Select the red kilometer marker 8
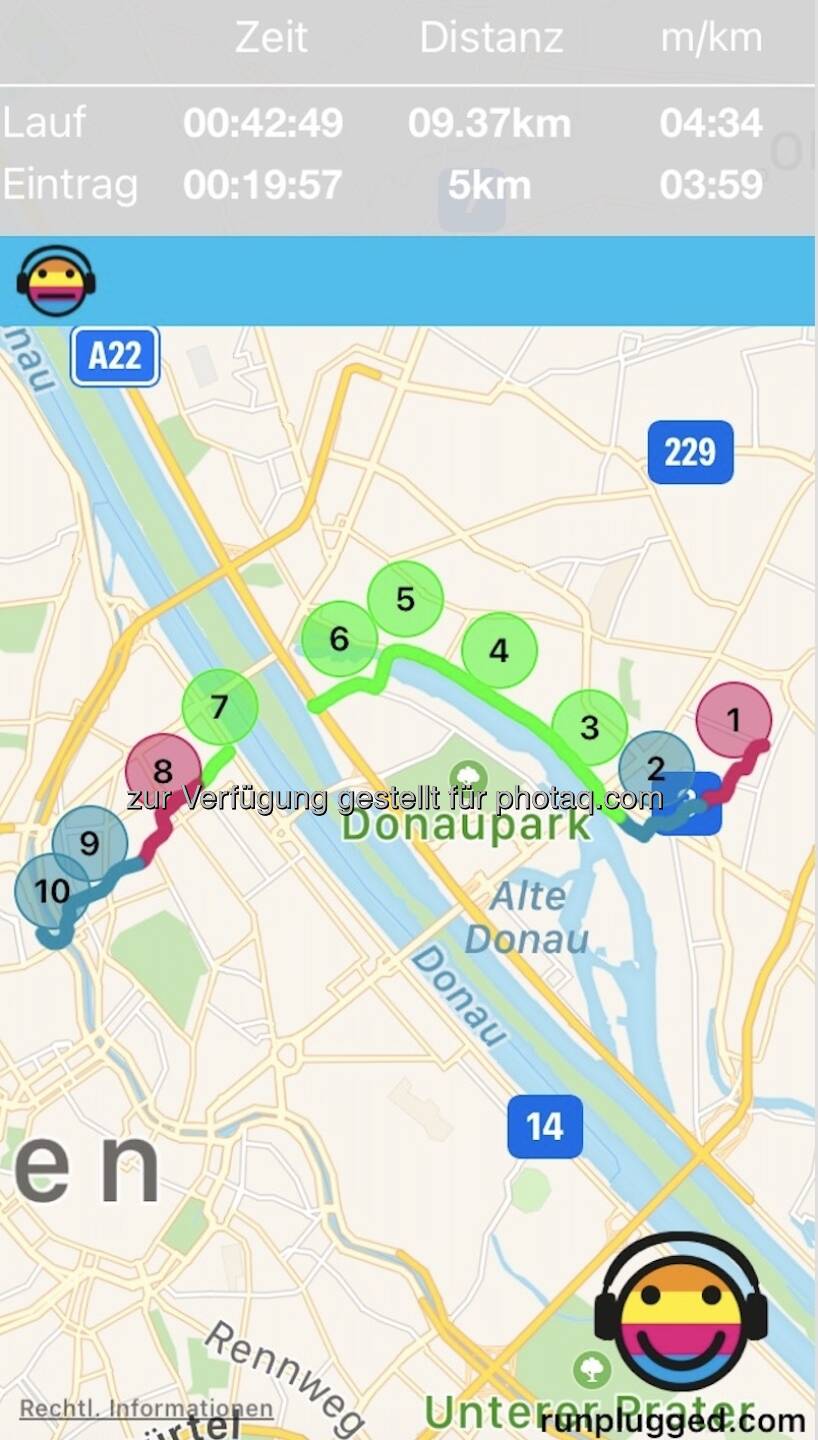This screenshot has height=1440, width=818. [x=163, y=772]
